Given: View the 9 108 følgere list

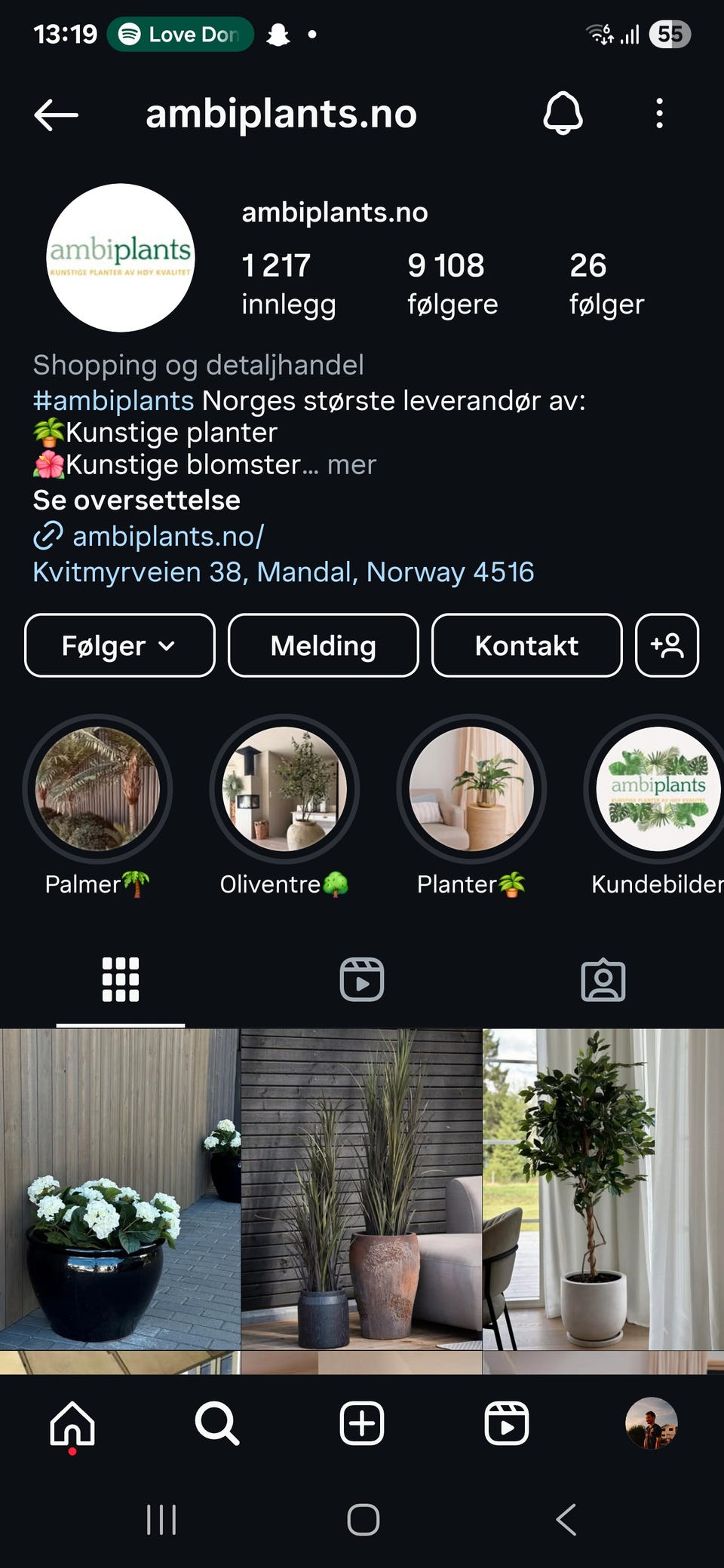Looking at the screenshot, I should (x=451, y=284).
